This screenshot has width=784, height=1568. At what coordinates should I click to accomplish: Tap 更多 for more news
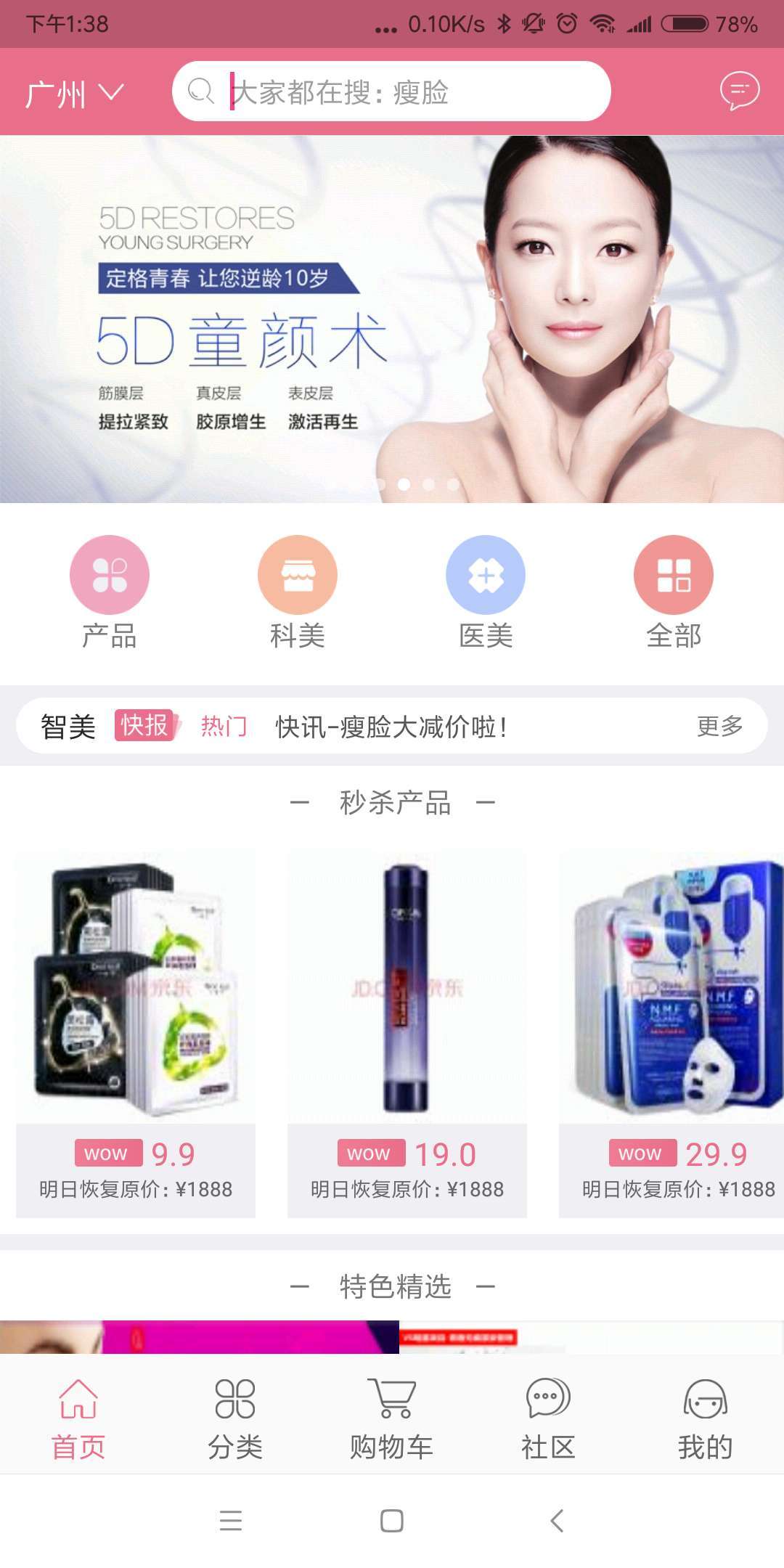720,726
